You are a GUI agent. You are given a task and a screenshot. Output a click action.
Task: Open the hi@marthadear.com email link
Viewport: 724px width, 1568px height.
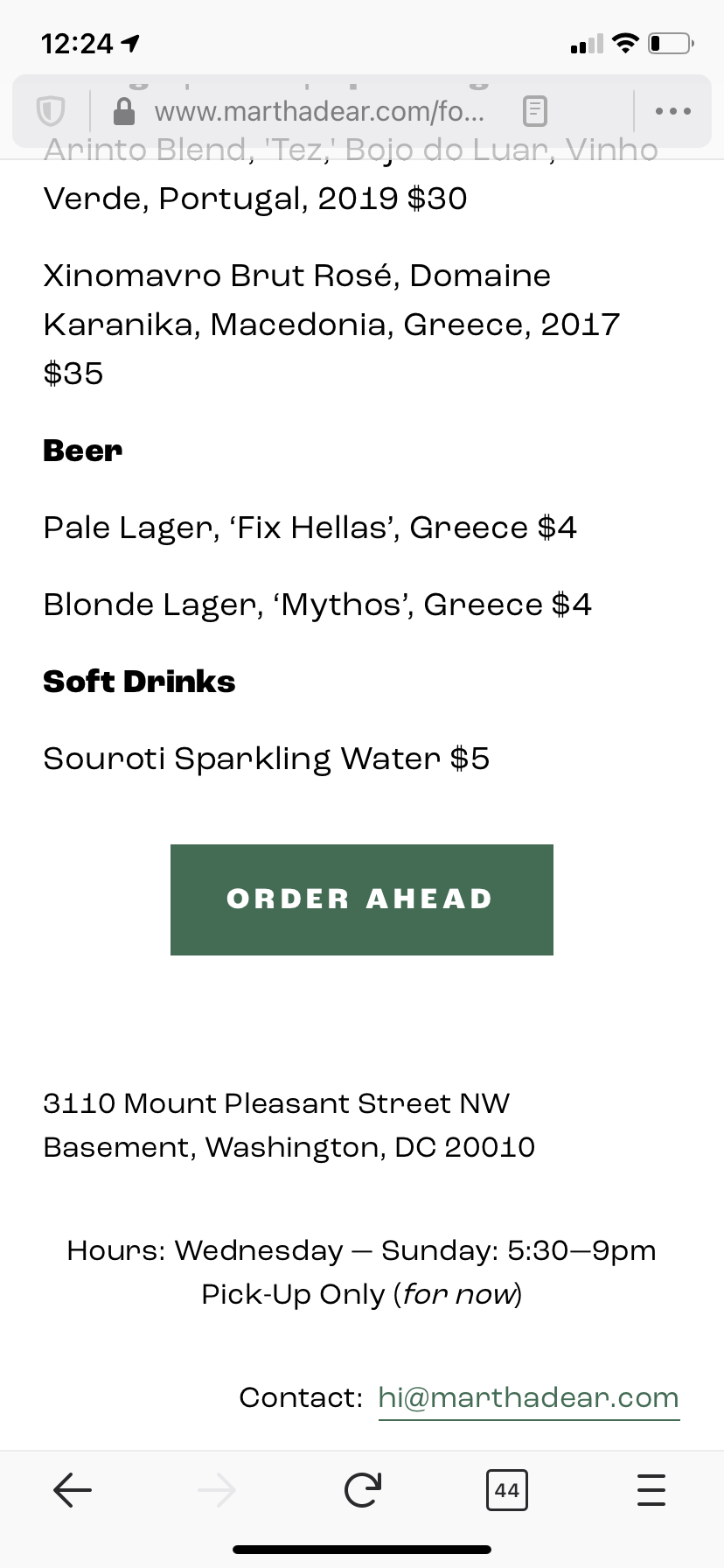click(528, 1397)
